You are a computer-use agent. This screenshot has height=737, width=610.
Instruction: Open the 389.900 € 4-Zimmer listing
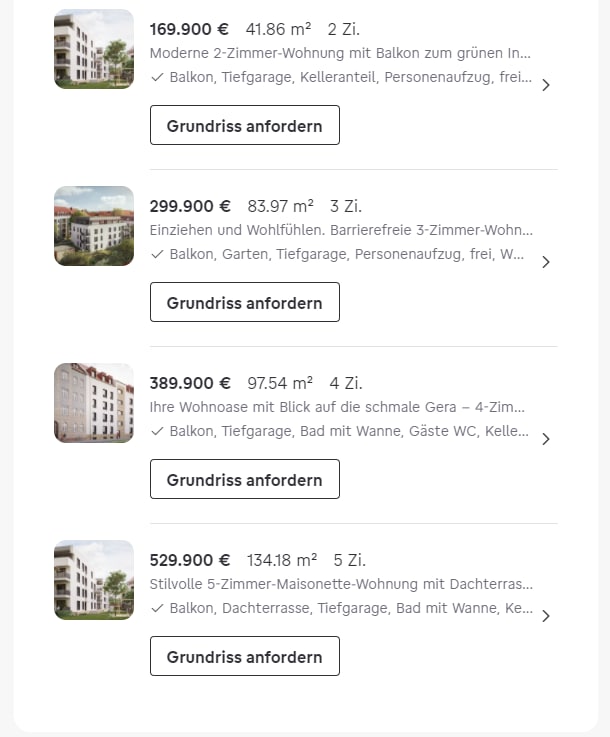point(340,407)
